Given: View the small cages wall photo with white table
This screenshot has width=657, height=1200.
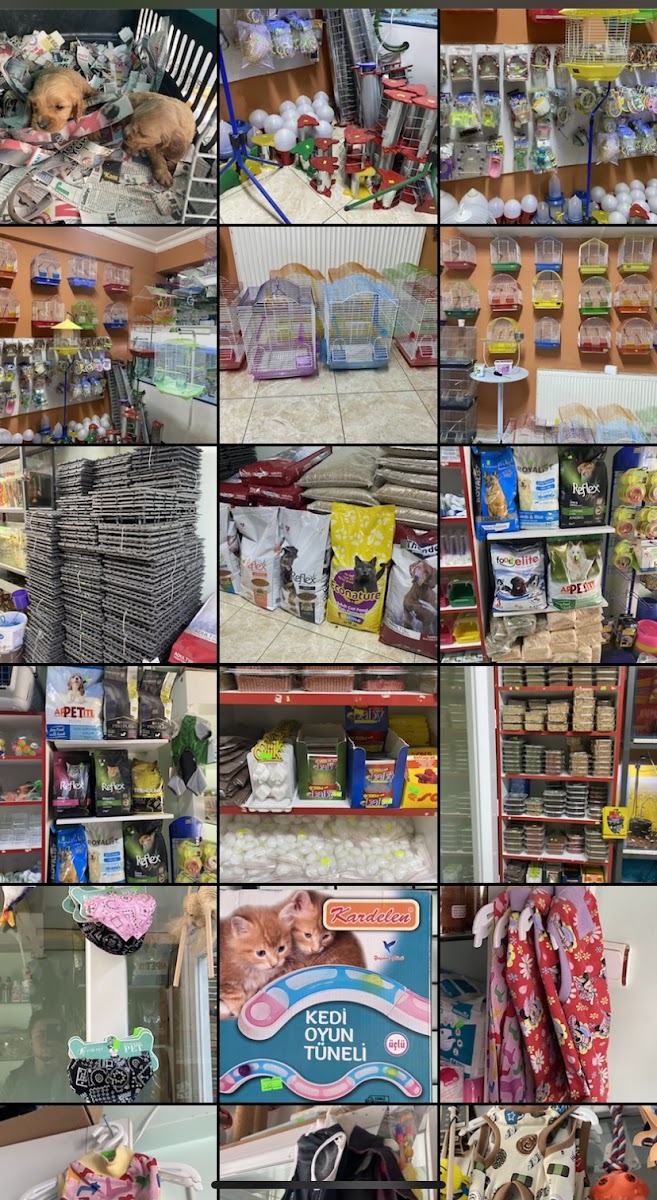Looking at the screenshot, I should pos(548,335).
